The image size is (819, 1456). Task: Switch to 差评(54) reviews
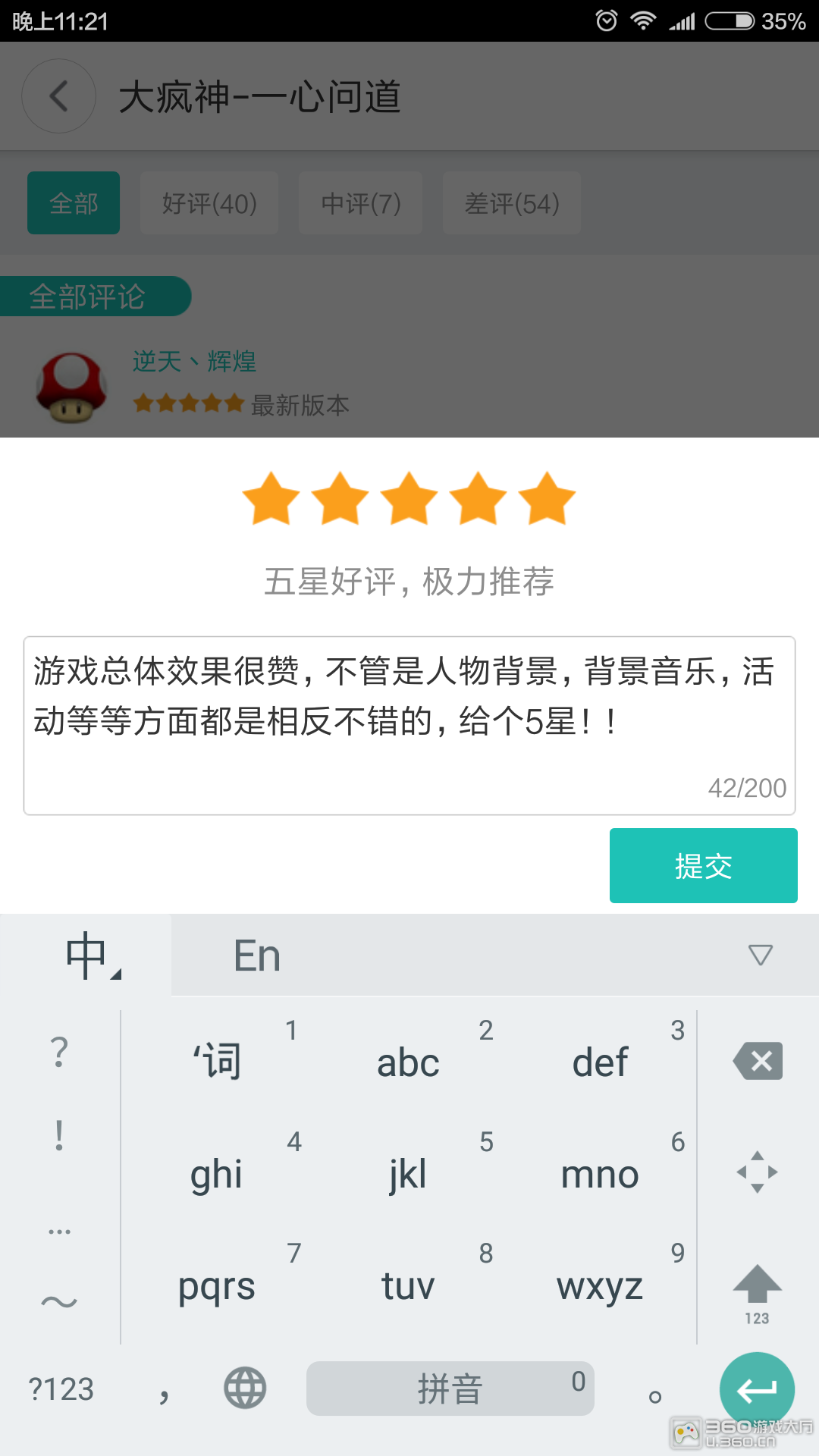[512, 203]
